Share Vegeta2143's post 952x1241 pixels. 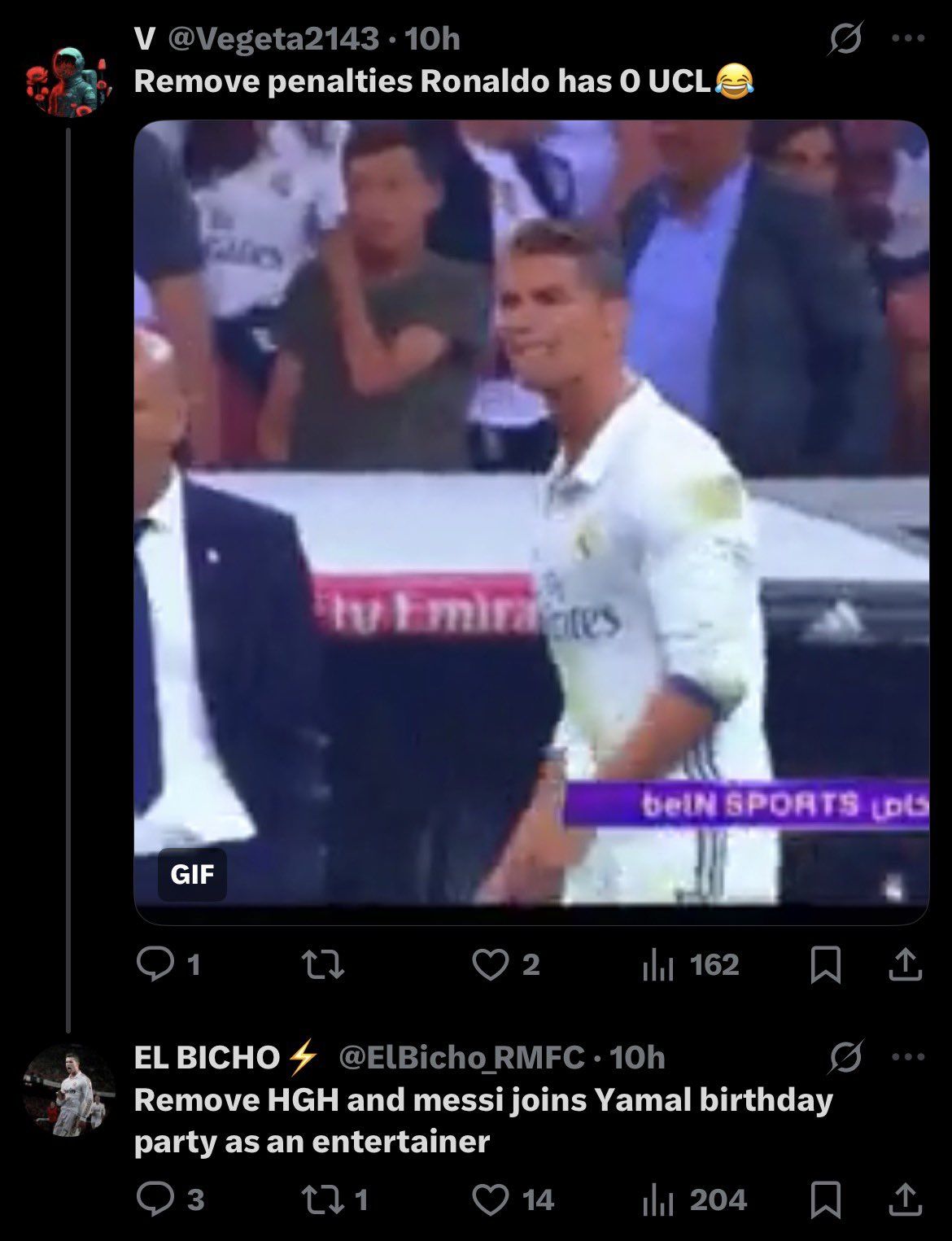pos(905,965)
